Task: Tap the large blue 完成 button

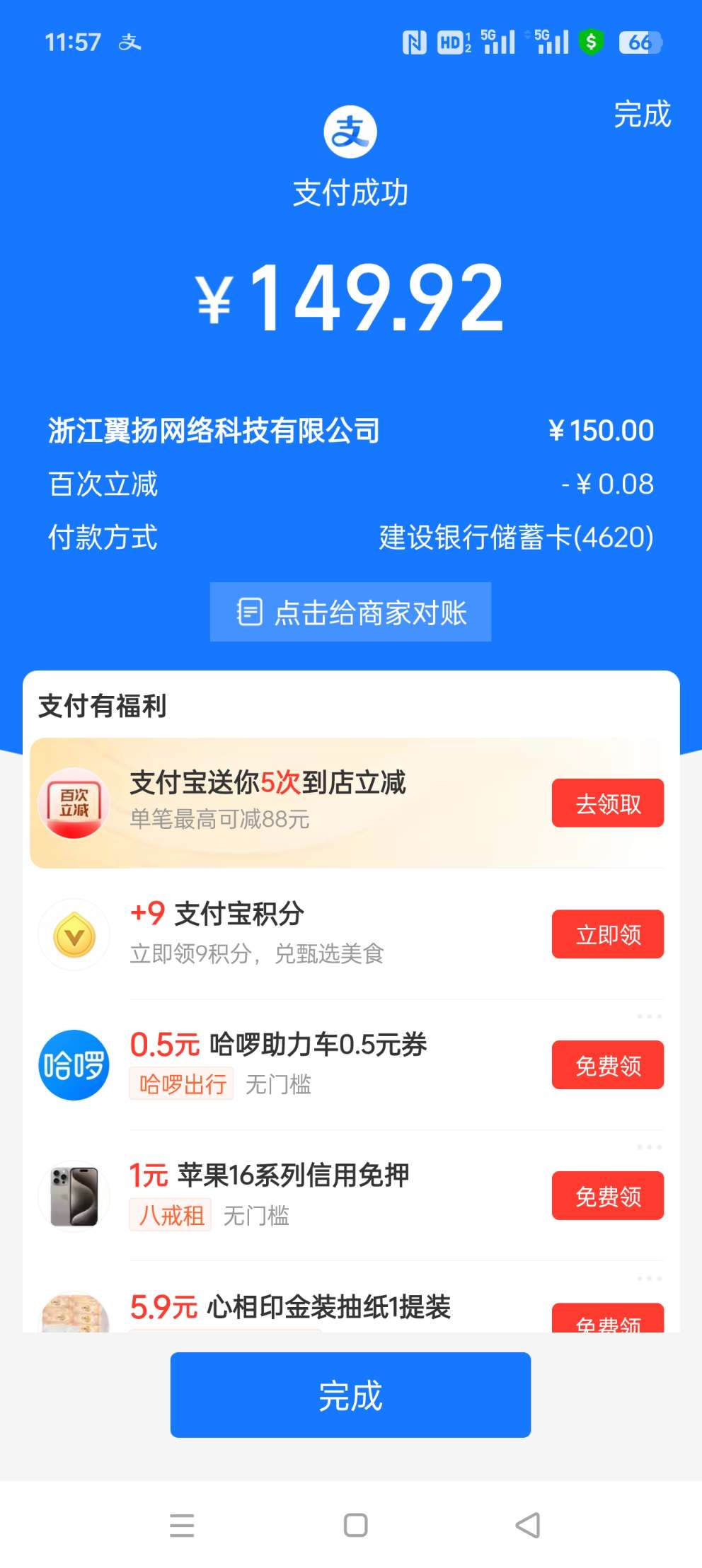Action: (350, 1395)
